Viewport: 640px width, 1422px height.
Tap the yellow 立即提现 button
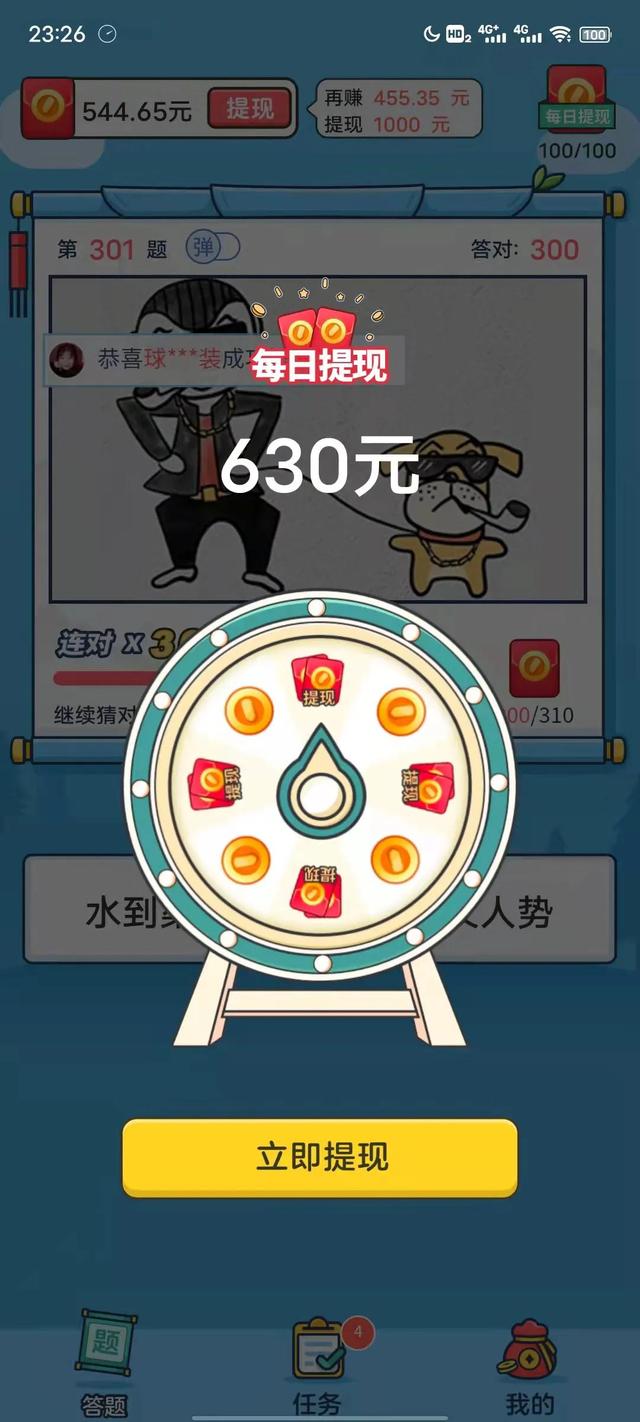(x=320, y=1157)
